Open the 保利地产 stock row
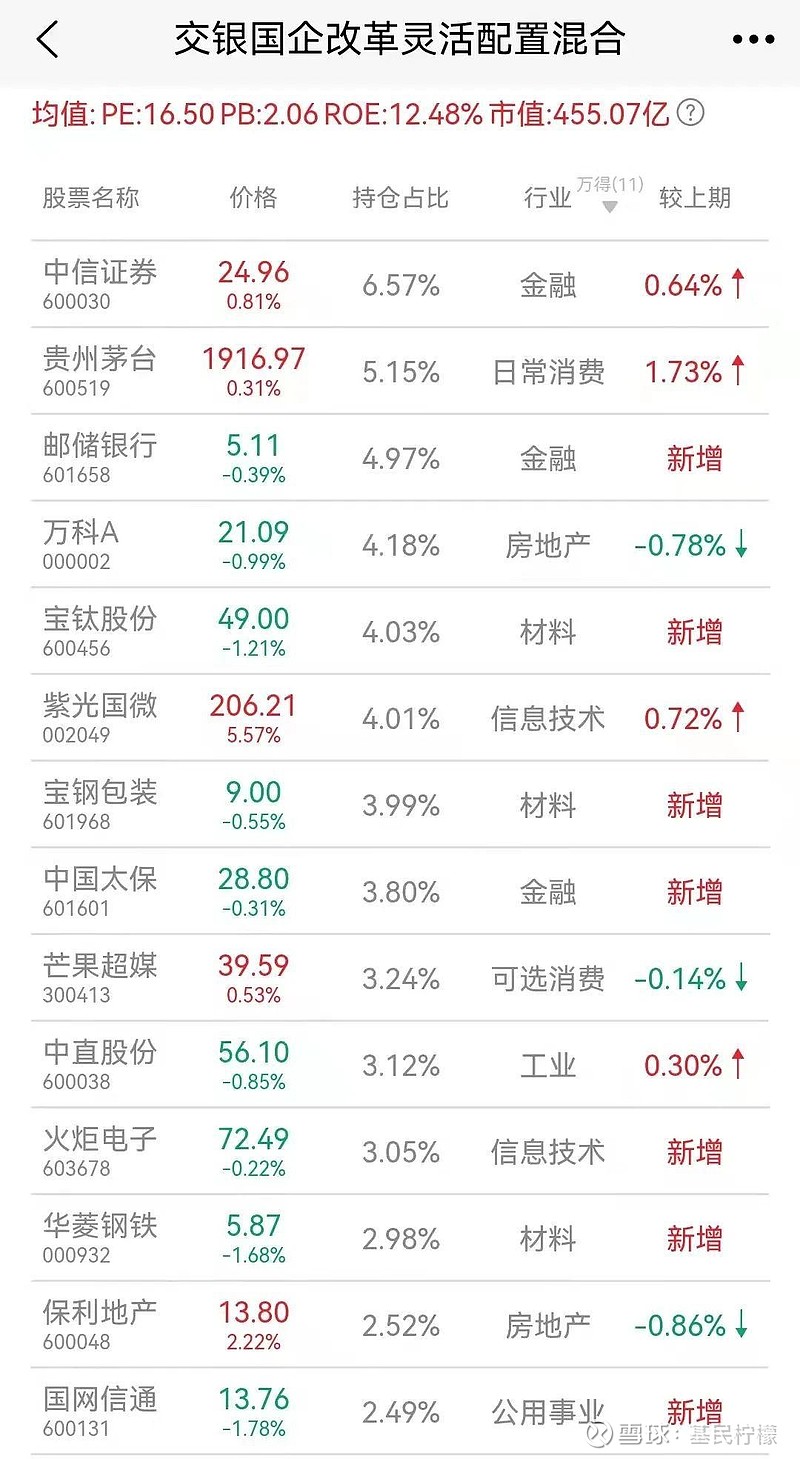800x1459 pixels. (x=400, y=1325)
